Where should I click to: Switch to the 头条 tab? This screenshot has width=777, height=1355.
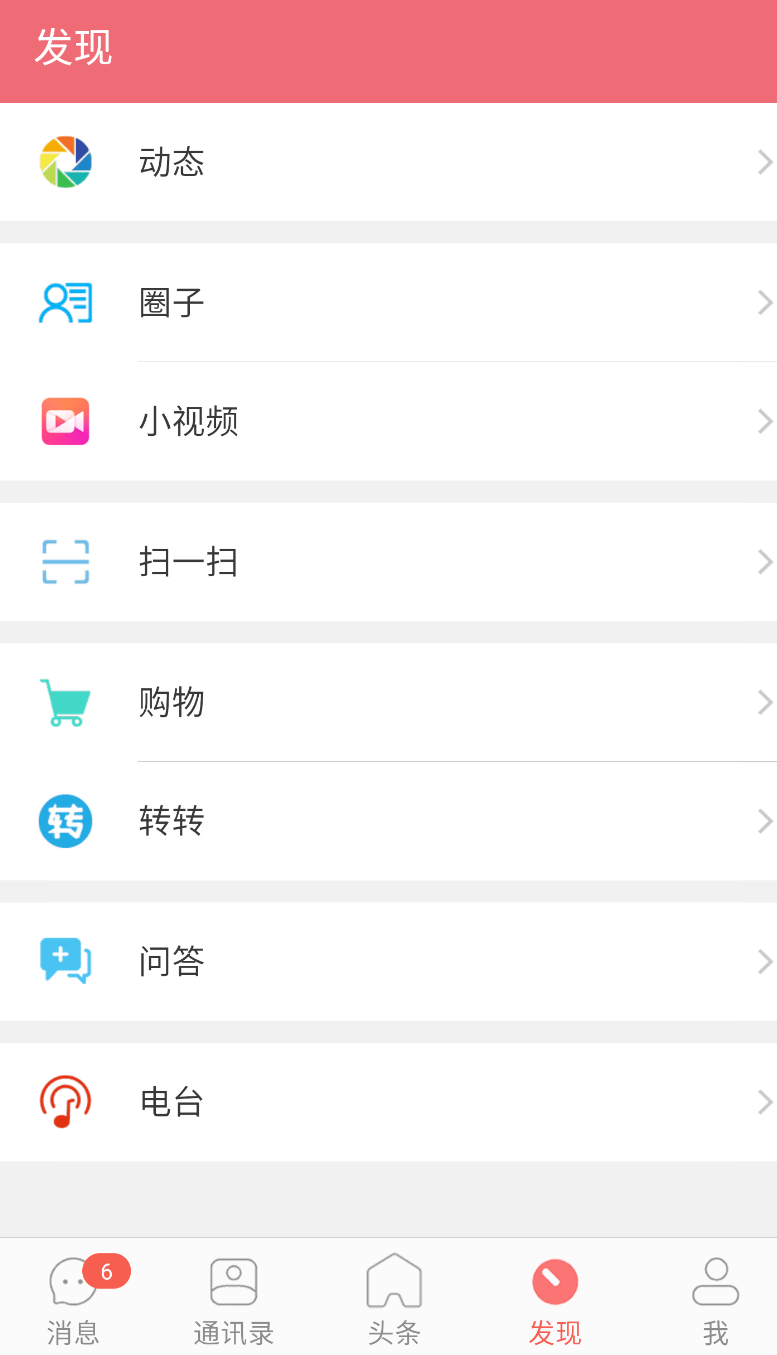coord(394,1297)
